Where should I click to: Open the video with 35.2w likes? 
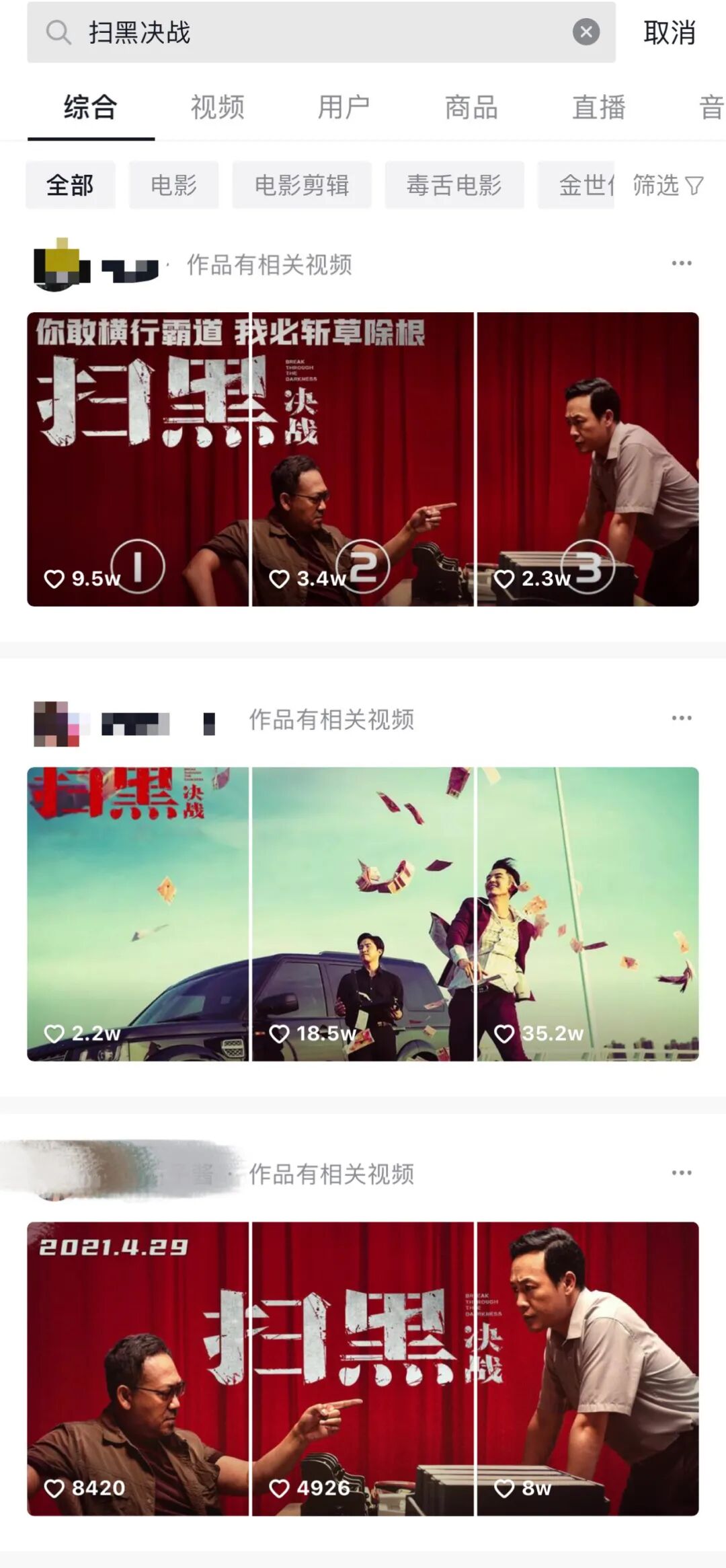[588, 913]
